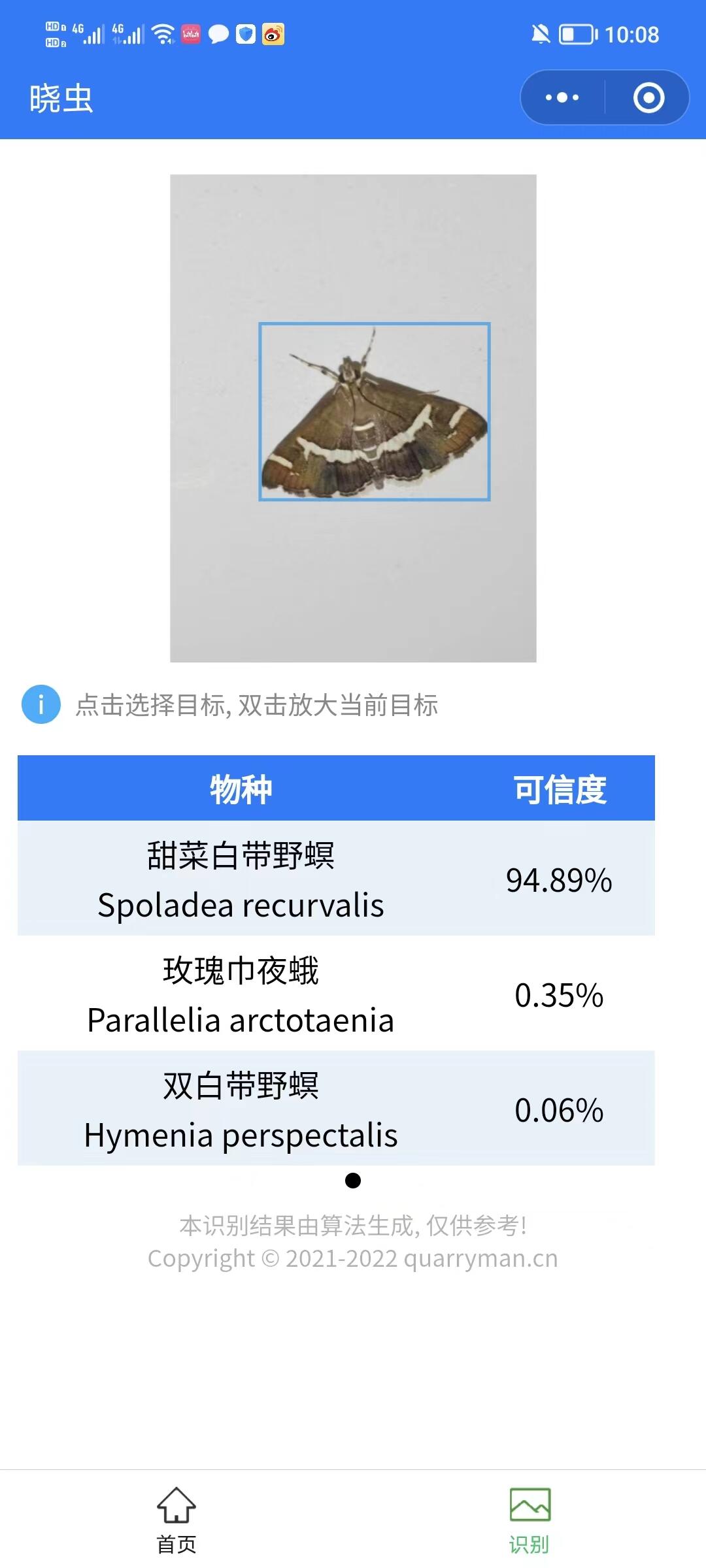Select the detected moth bounding box
The image size is (706, 1568).
(x=374, y=412)
